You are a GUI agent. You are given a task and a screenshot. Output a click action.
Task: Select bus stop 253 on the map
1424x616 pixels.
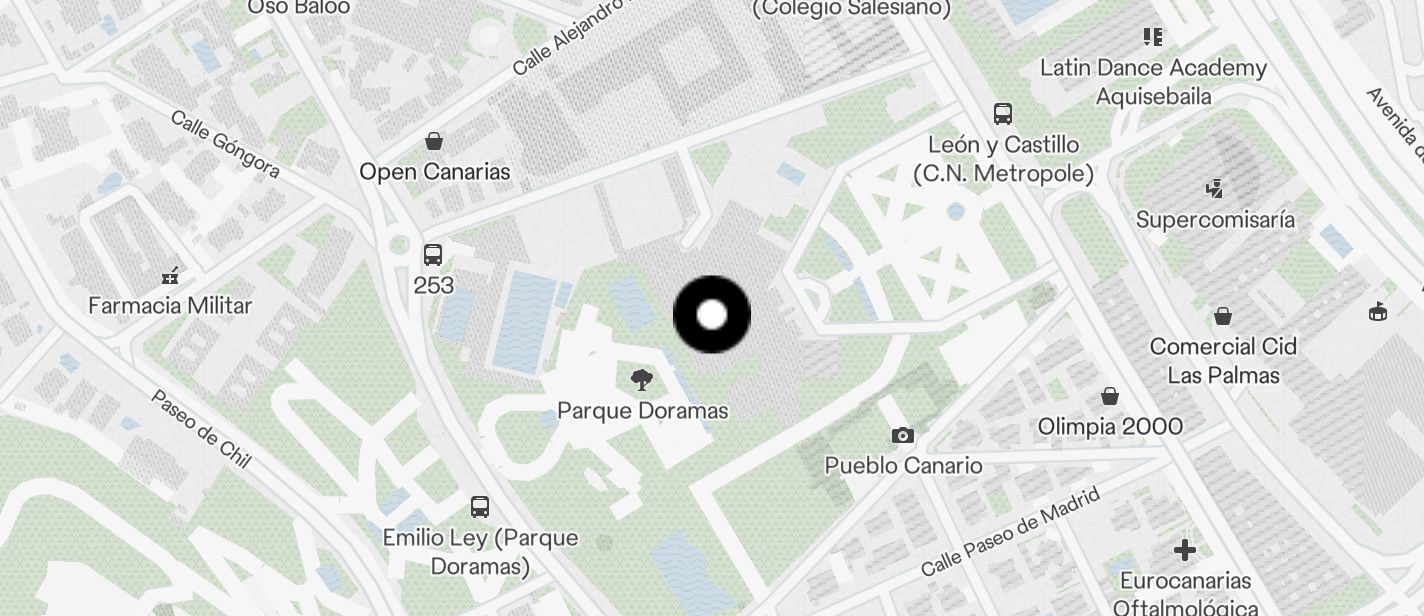pyautogui.click(x=433, y=255)
